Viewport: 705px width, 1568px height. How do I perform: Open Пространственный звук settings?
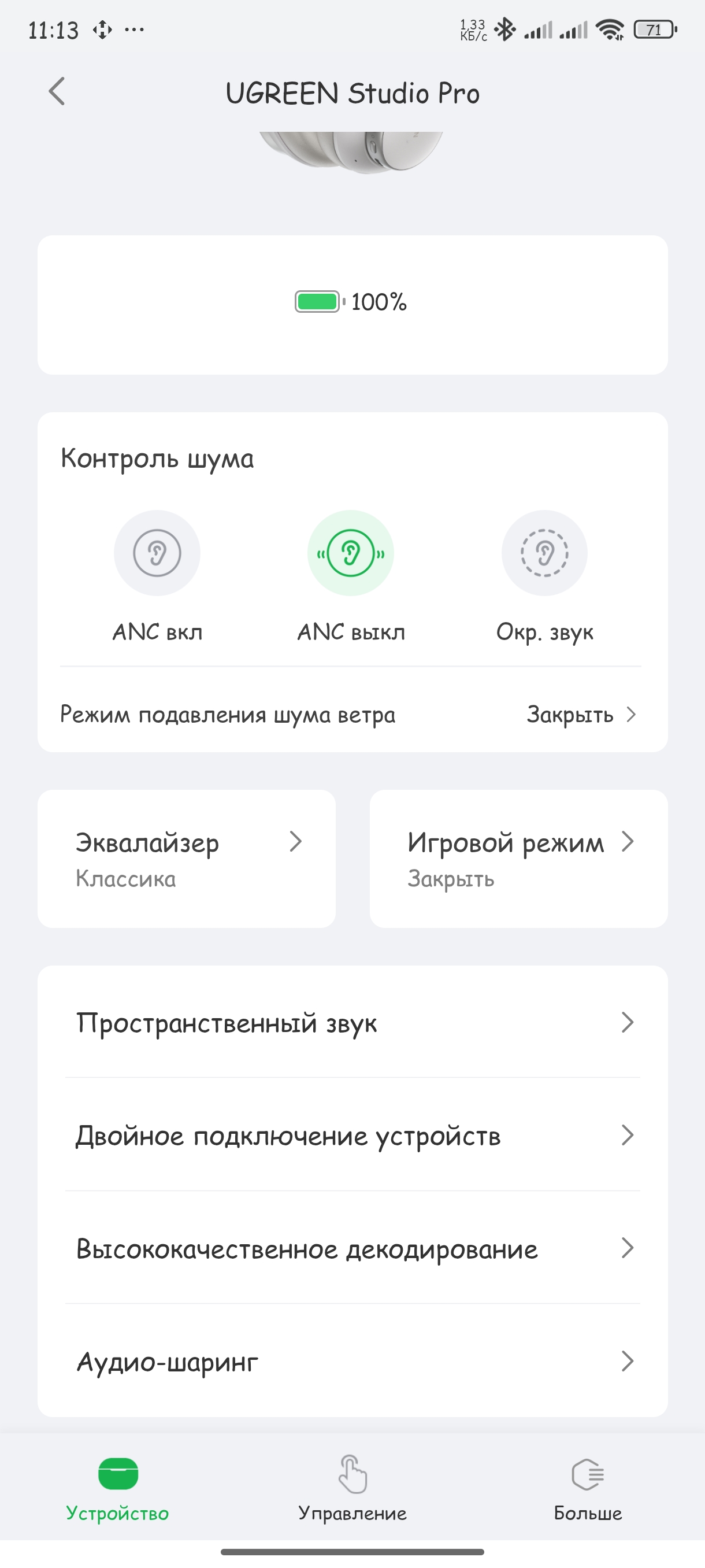pyautogui.click(x=353, y=1023)
